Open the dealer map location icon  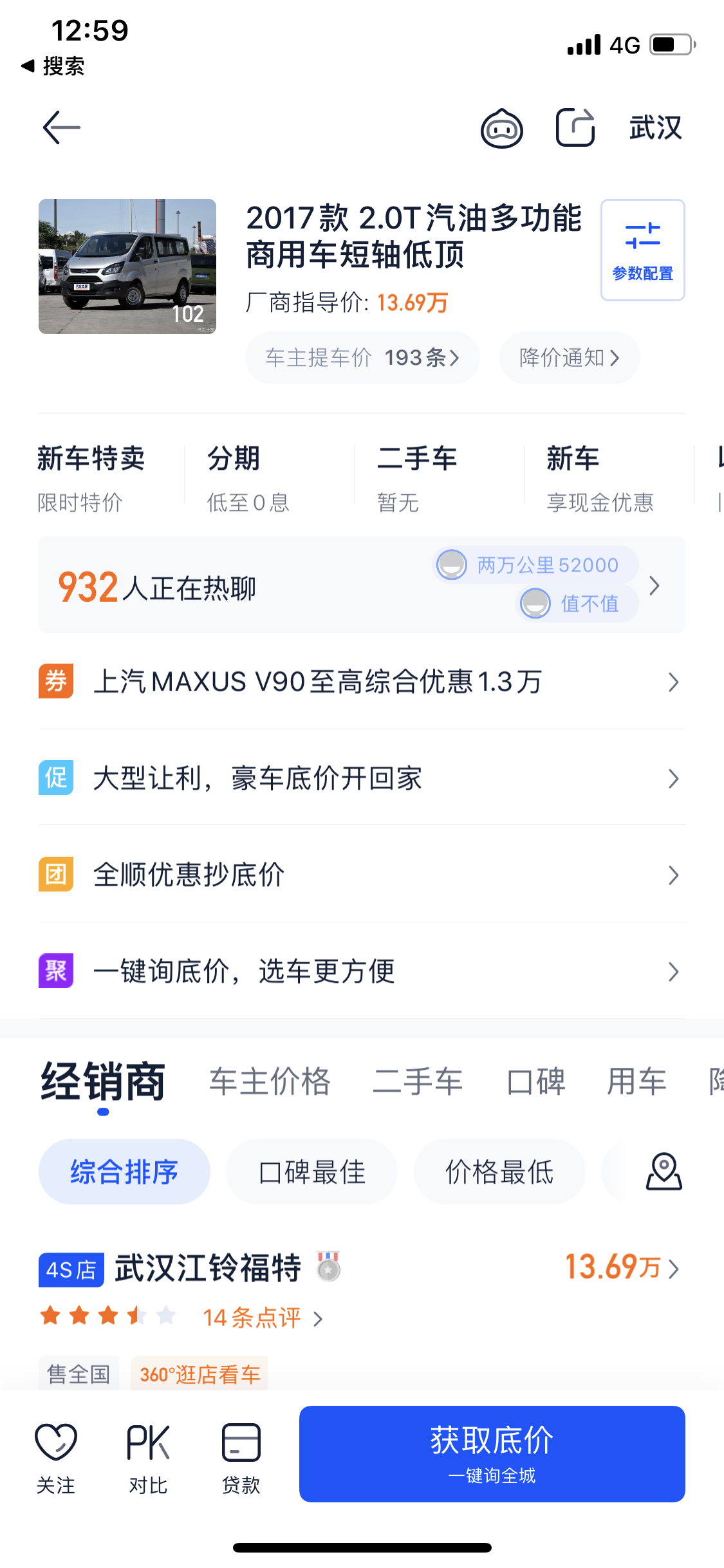(x=664, y=1171)
